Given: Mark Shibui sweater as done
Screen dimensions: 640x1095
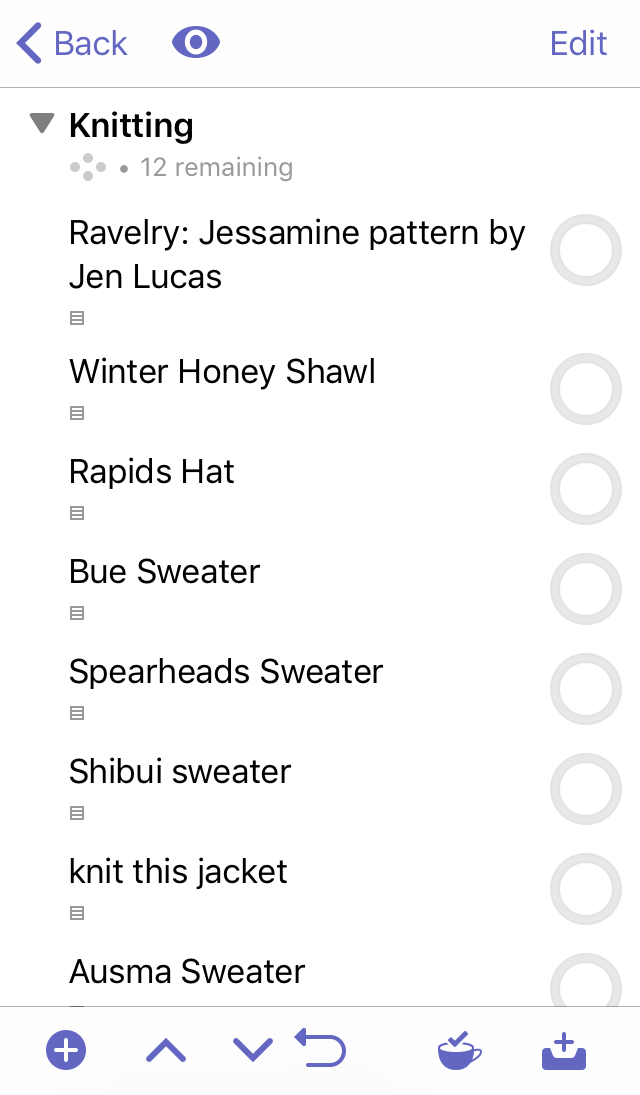Looking at the screenshot, I should pyautogui.click(x=586, y=788).
